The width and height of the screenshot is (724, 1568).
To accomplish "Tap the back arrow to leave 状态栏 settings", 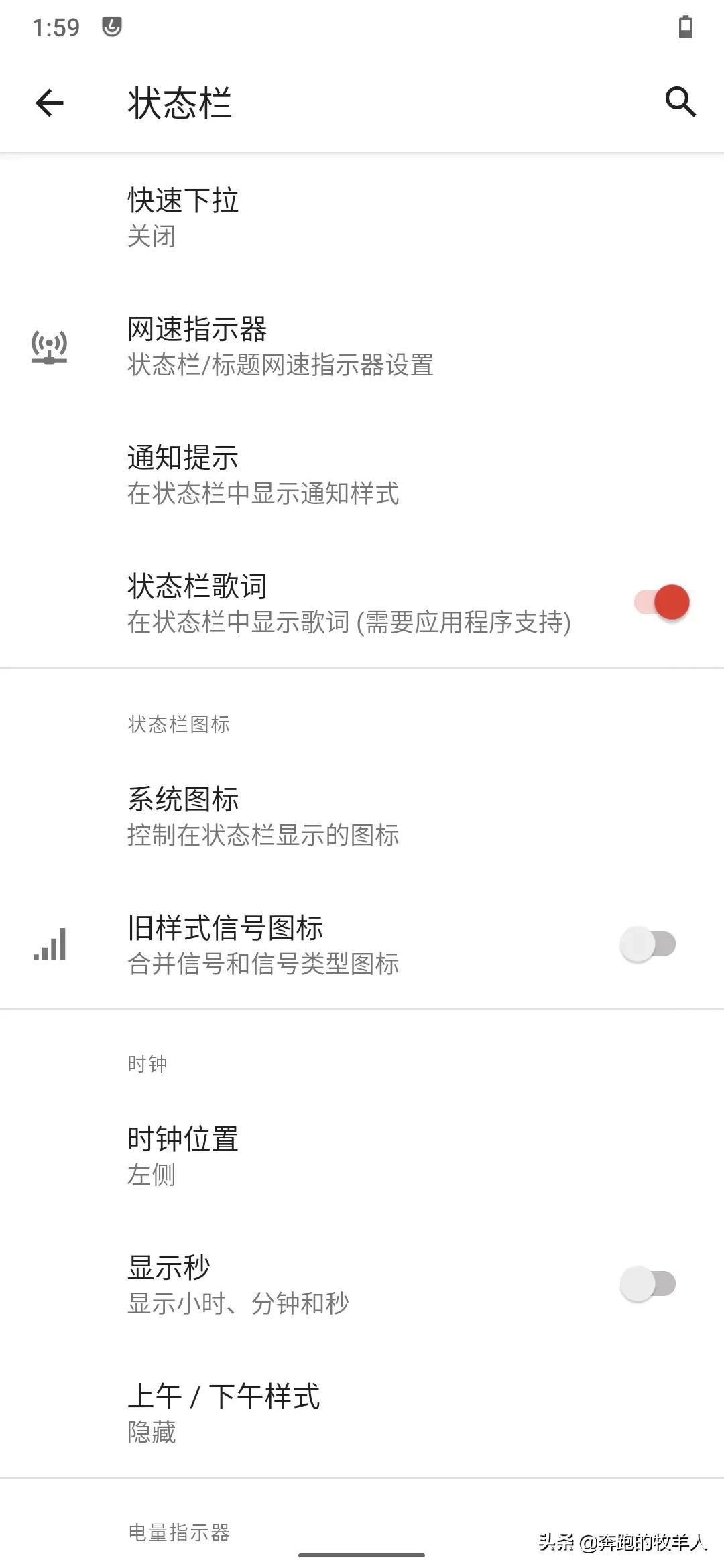I will click(x=48, y=104).
